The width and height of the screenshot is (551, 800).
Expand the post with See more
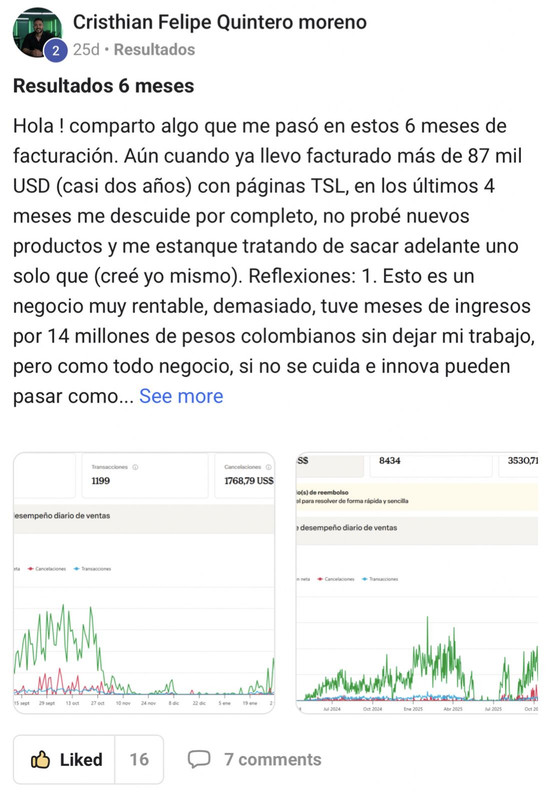tap(181, 396)
